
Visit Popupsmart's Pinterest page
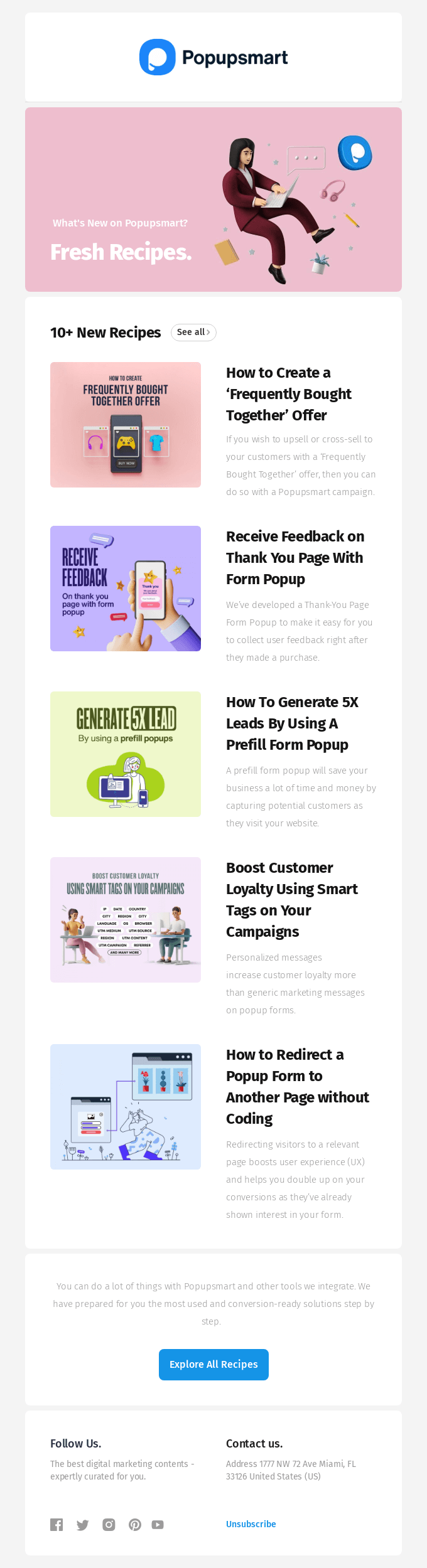coord(135,1525)
